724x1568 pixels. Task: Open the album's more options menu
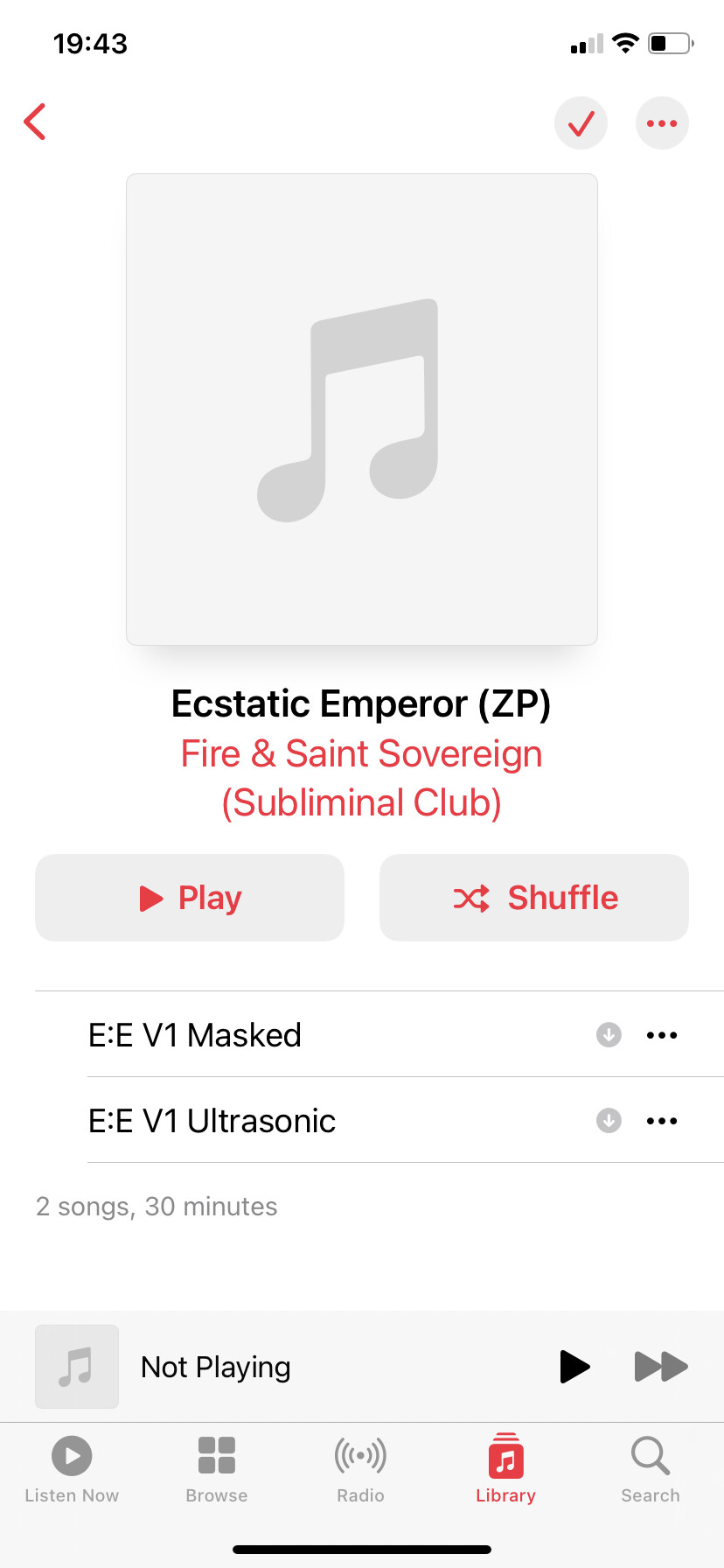point(662,122)
